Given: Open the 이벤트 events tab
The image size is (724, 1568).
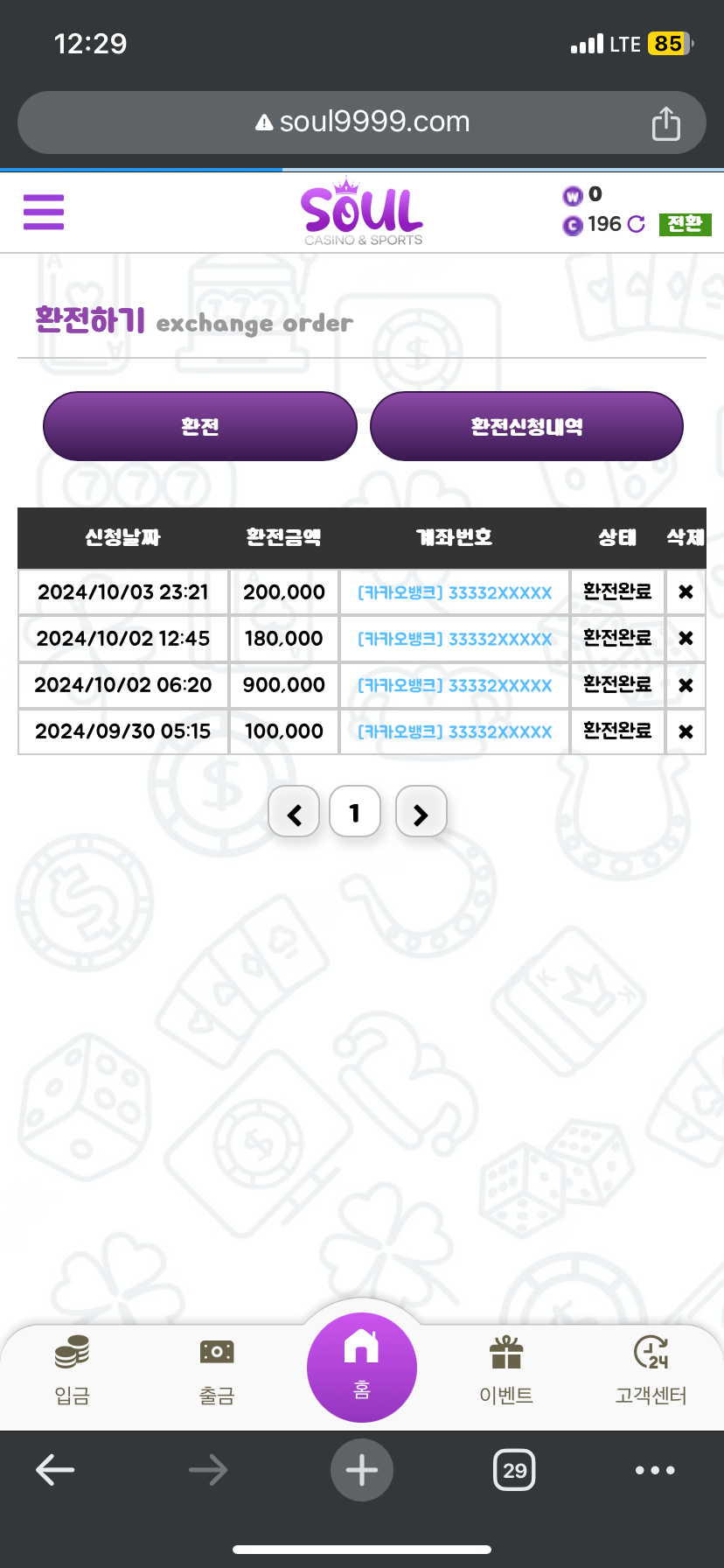Looking at the screenshot, I should pos(506,1371).
